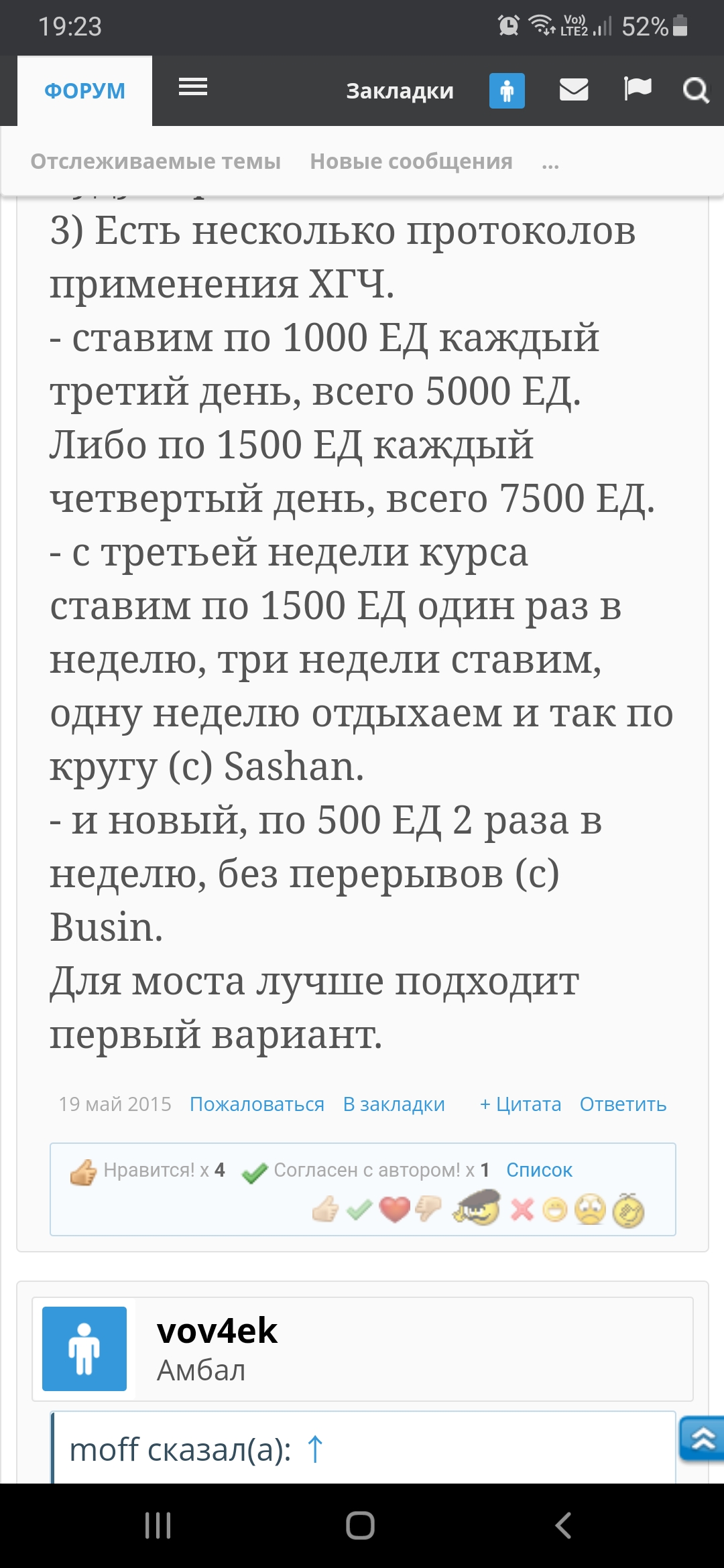Image resolution: width=724 pixels, height=1568 pixels.
Task: Open the hamburger menu
Action: coord(192,87)
